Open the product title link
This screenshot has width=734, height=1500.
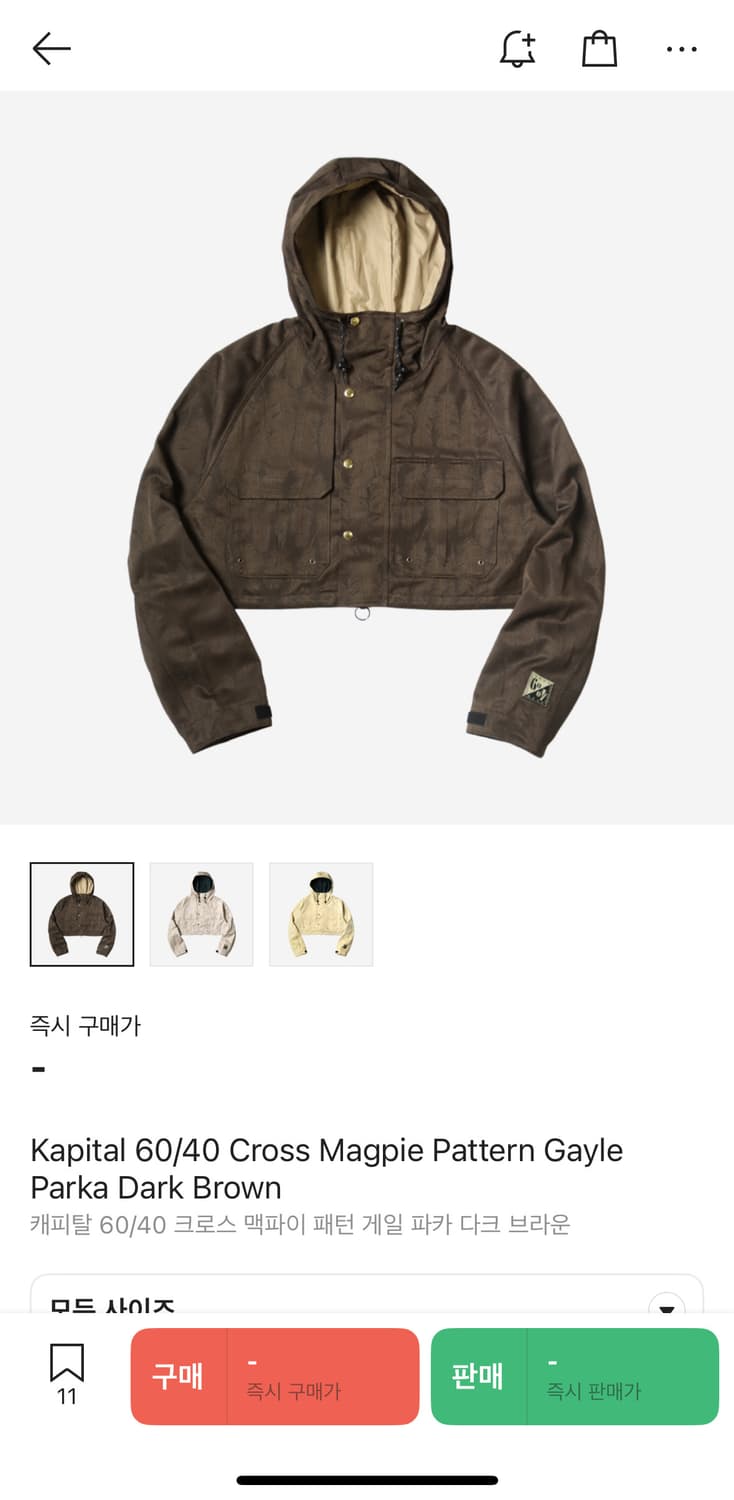327,1168
